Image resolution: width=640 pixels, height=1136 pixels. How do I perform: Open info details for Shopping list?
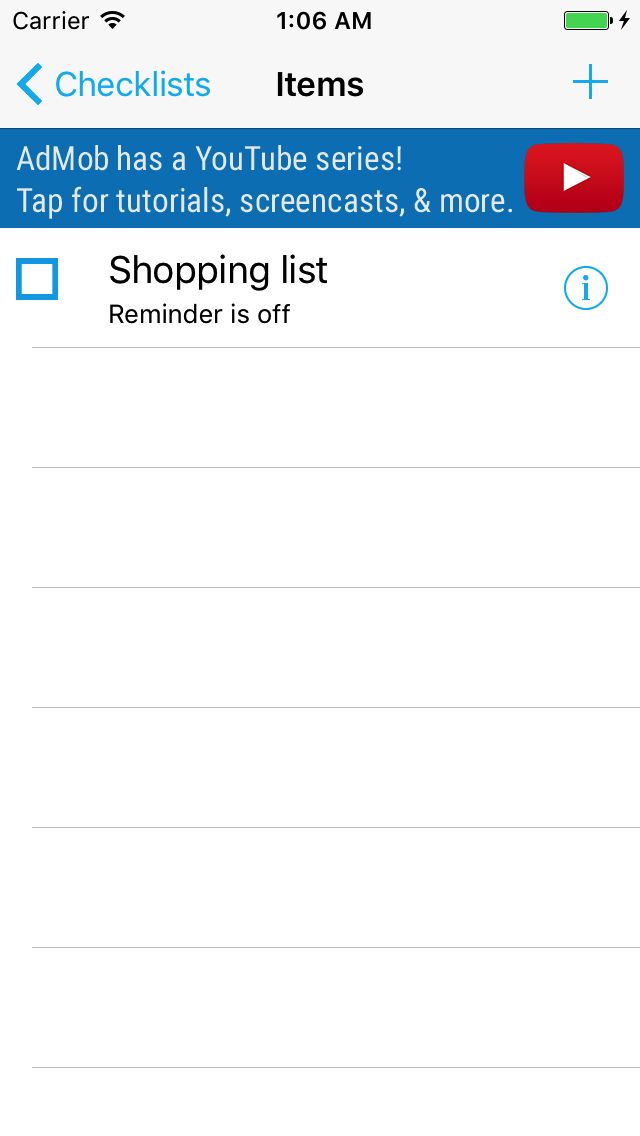[x=586, y=288]
